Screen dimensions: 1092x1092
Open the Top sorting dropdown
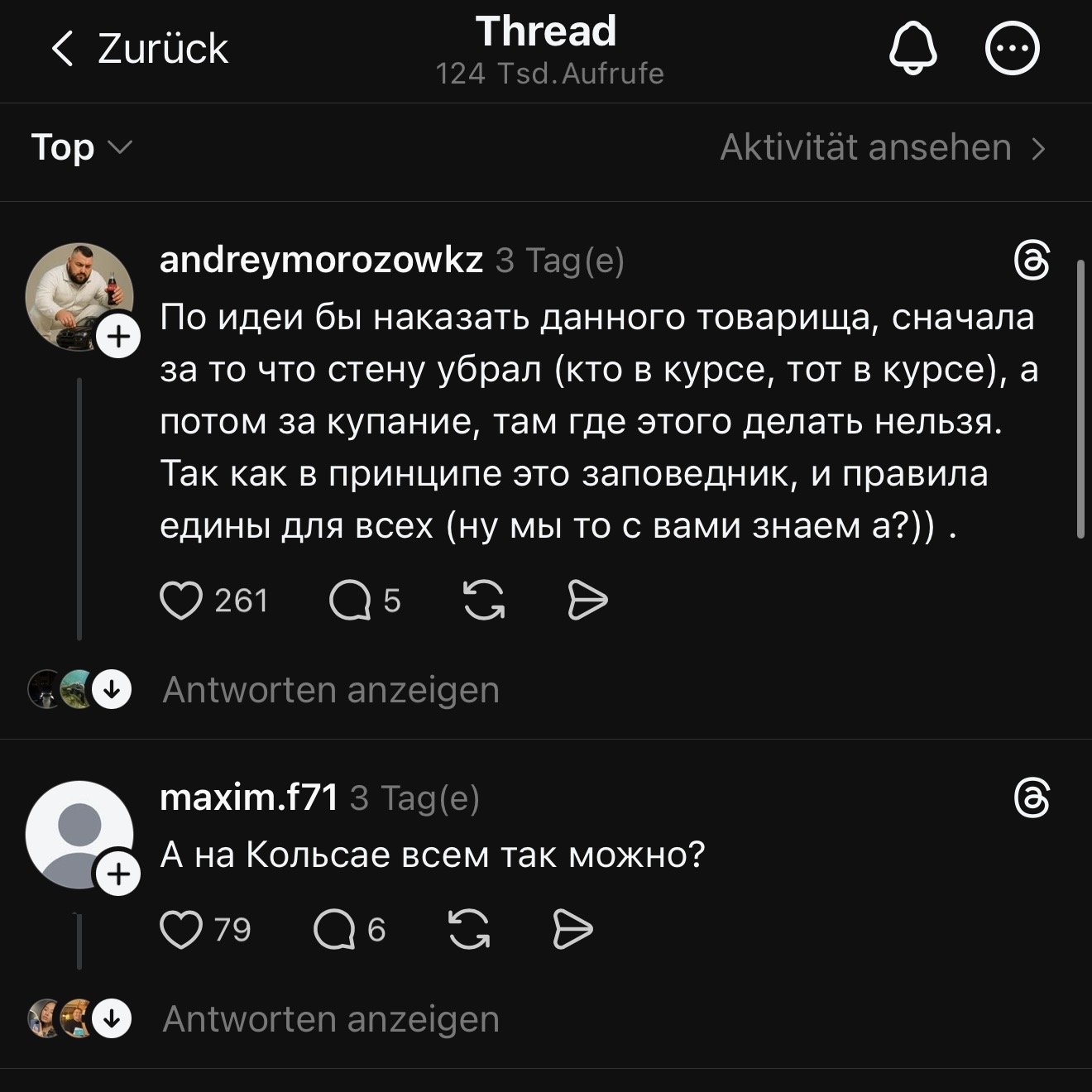click(x=81, y=148)
